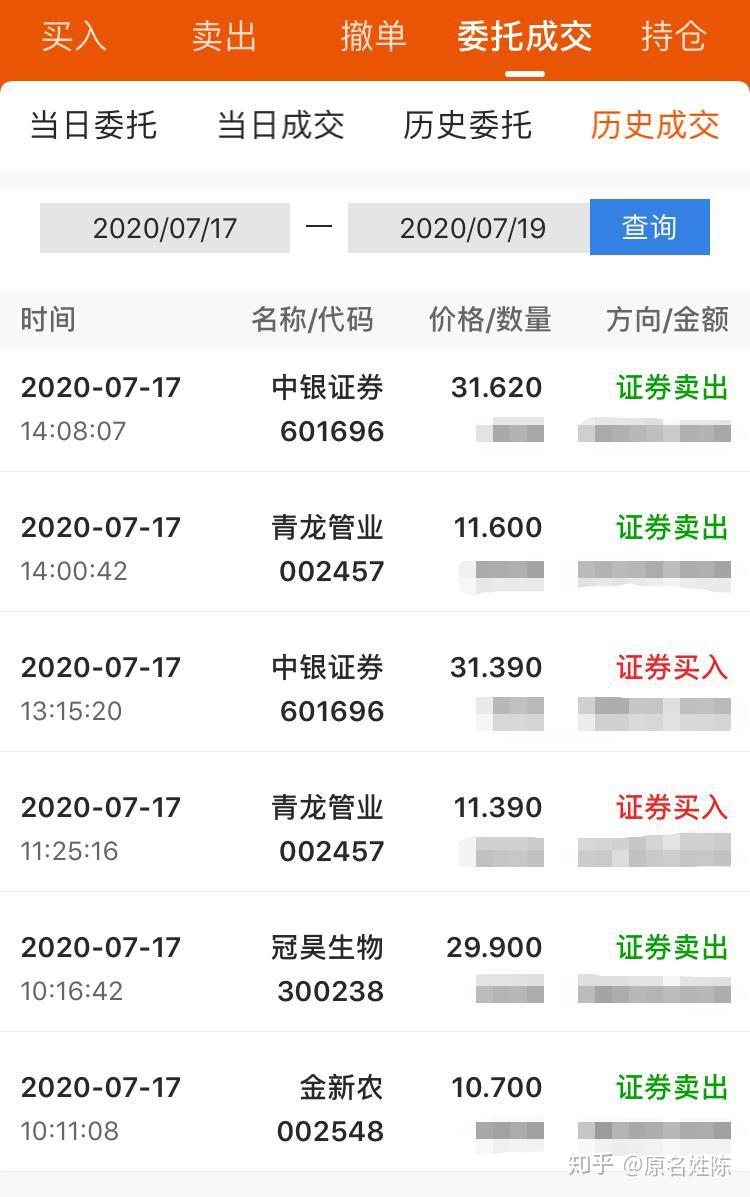Open the 当日委托 sub-tab
Image resolution: width=750 pixels, height=1197 pixels.
pos(94,126)
